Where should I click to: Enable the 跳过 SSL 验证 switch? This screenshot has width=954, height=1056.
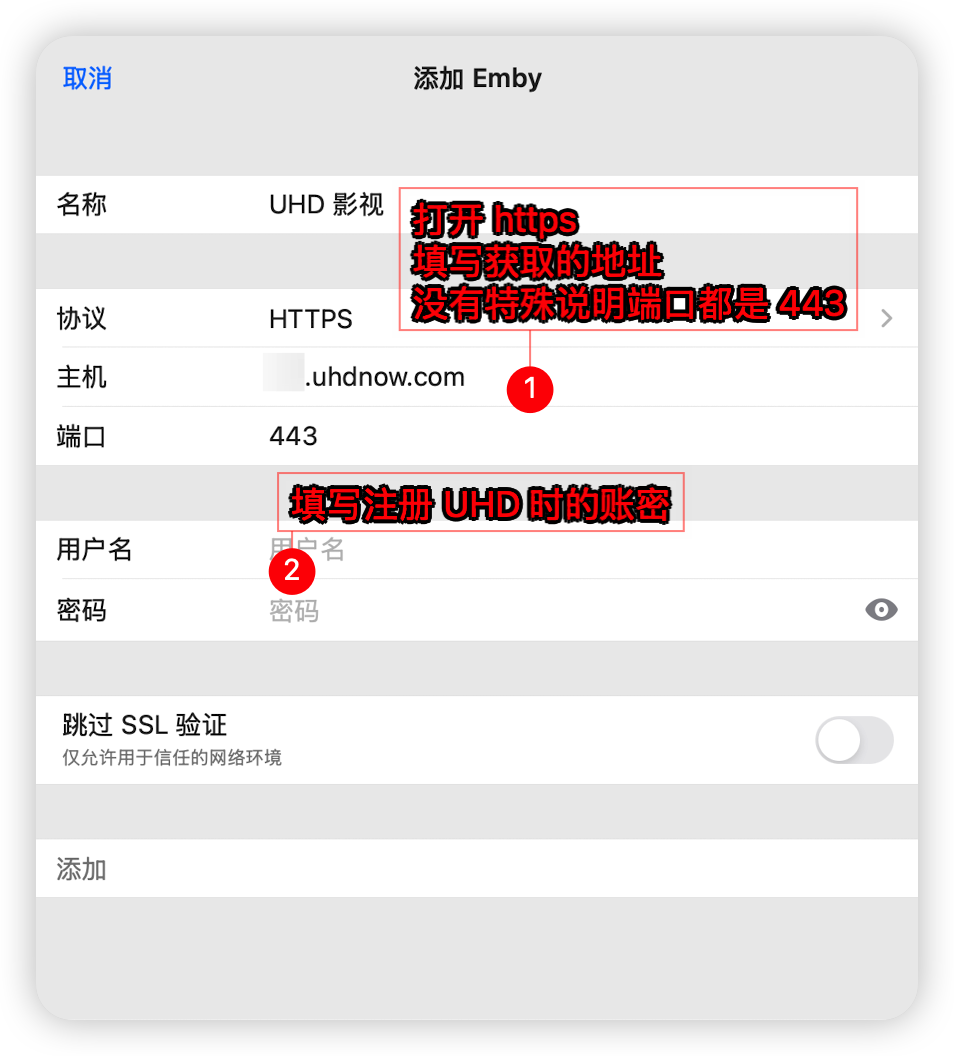[853, 740]
